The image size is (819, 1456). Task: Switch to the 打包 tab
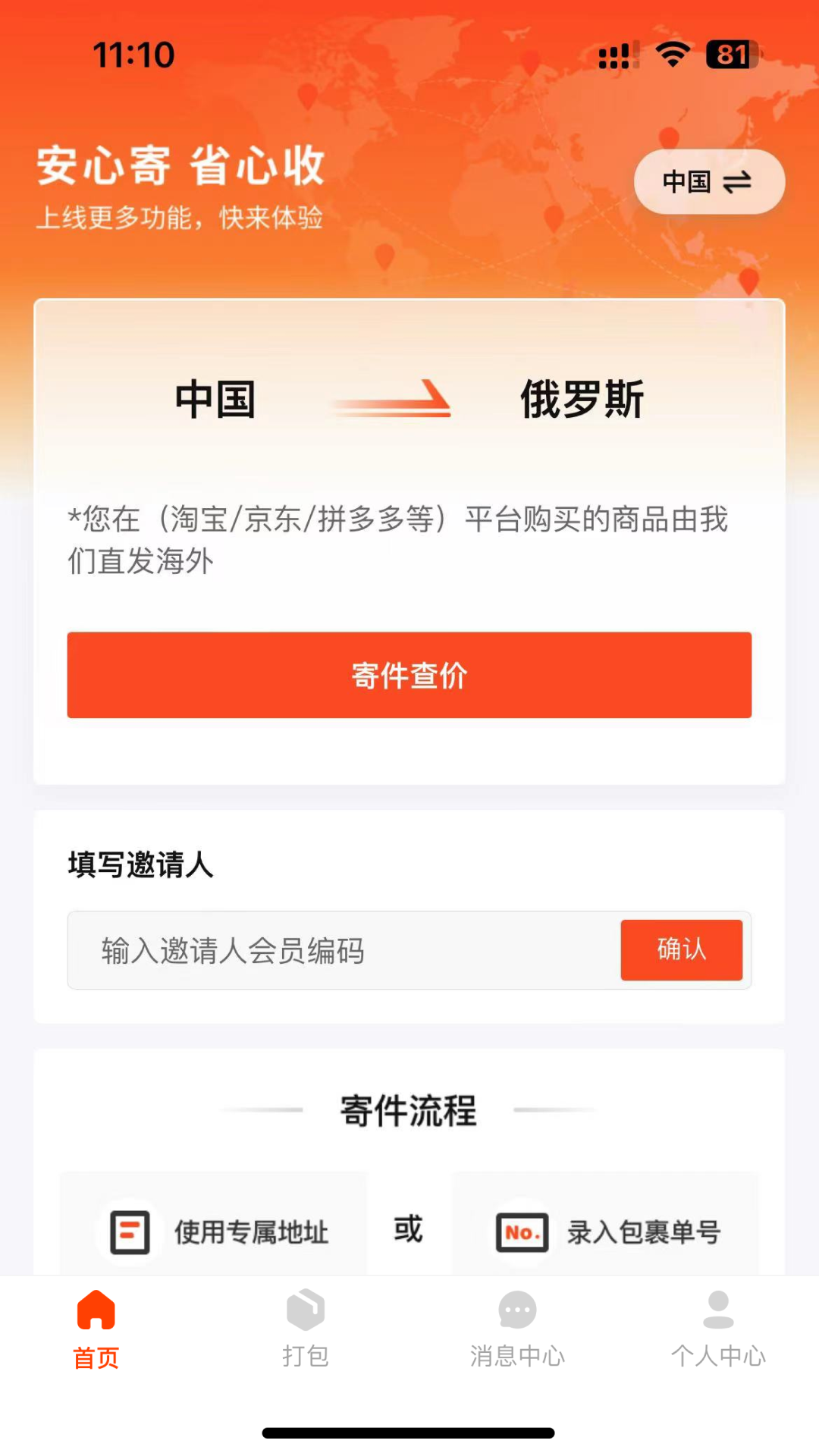[x=306, y=1329]
